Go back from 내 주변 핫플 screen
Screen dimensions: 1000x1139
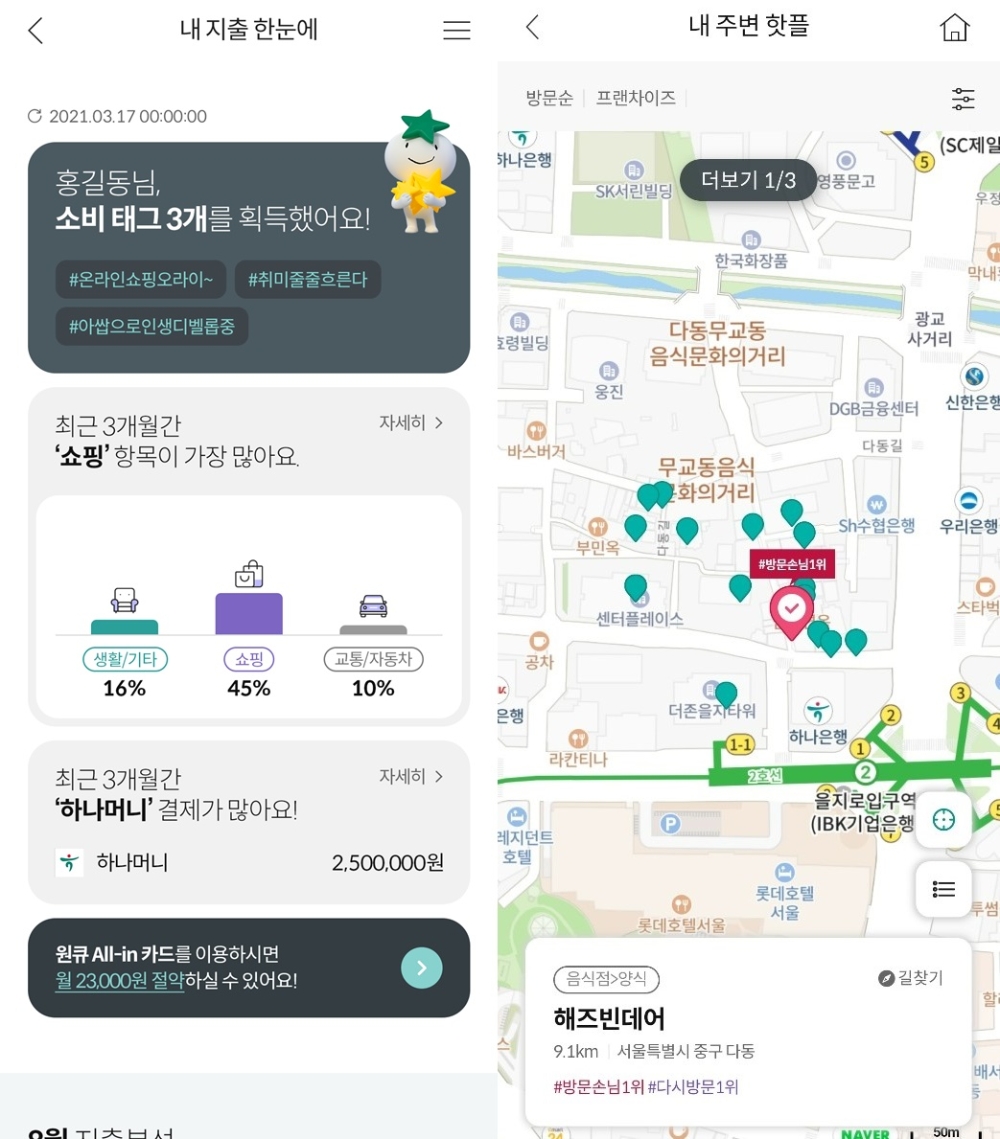tap(532, 28)
